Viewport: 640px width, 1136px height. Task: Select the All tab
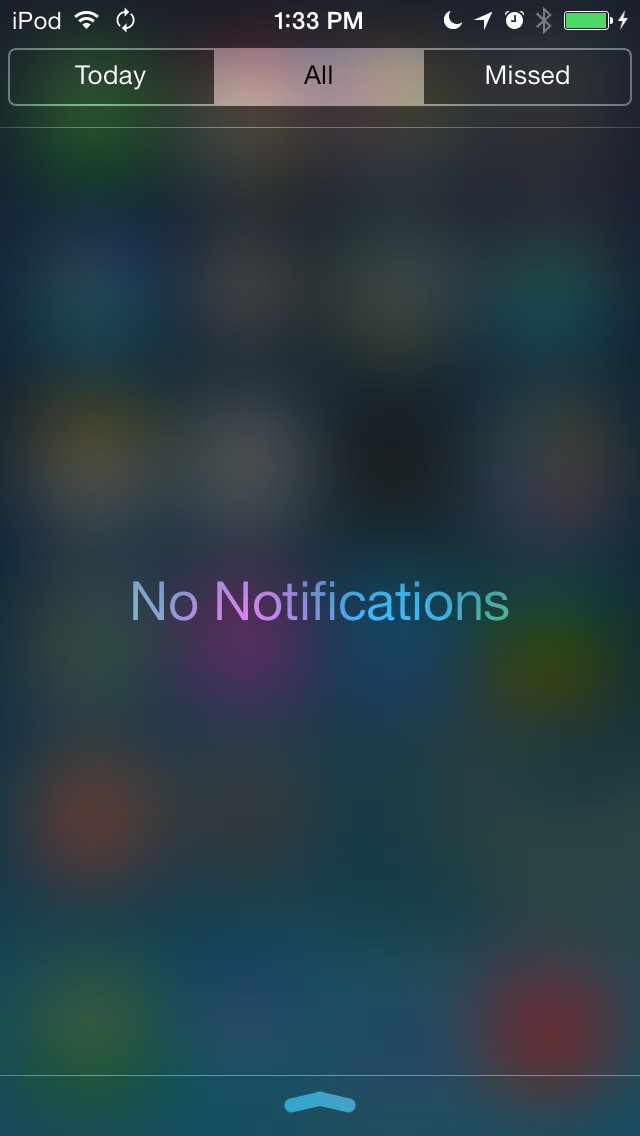pyautogui.click(x=318, y=76)
